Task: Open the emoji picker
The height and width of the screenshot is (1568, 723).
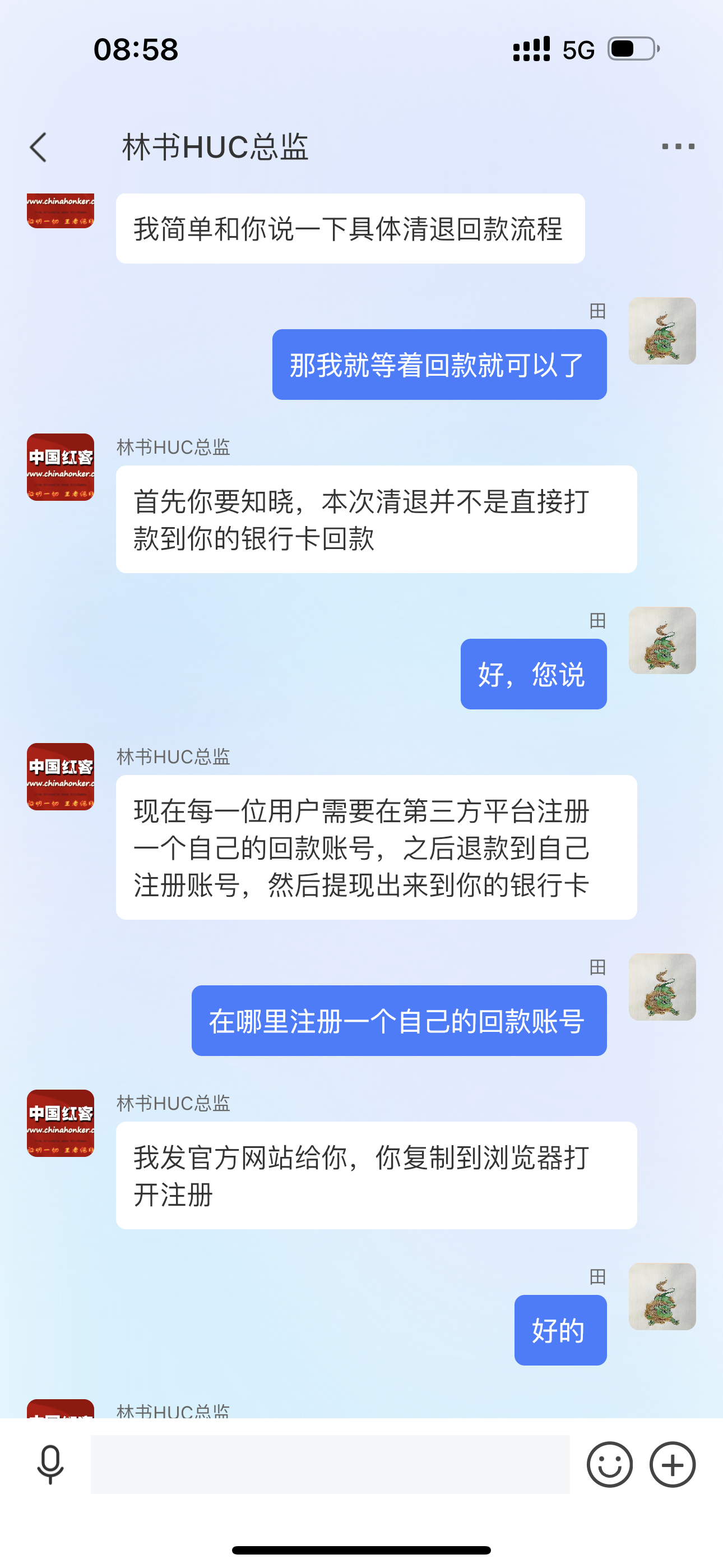Action: 609,1464
